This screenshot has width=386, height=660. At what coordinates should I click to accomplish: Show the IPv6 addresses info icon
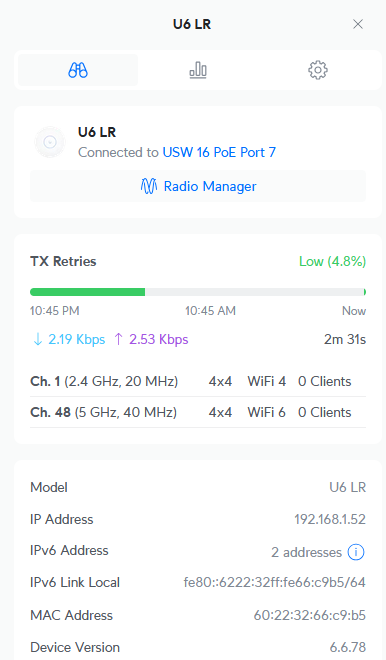[356, 552]
